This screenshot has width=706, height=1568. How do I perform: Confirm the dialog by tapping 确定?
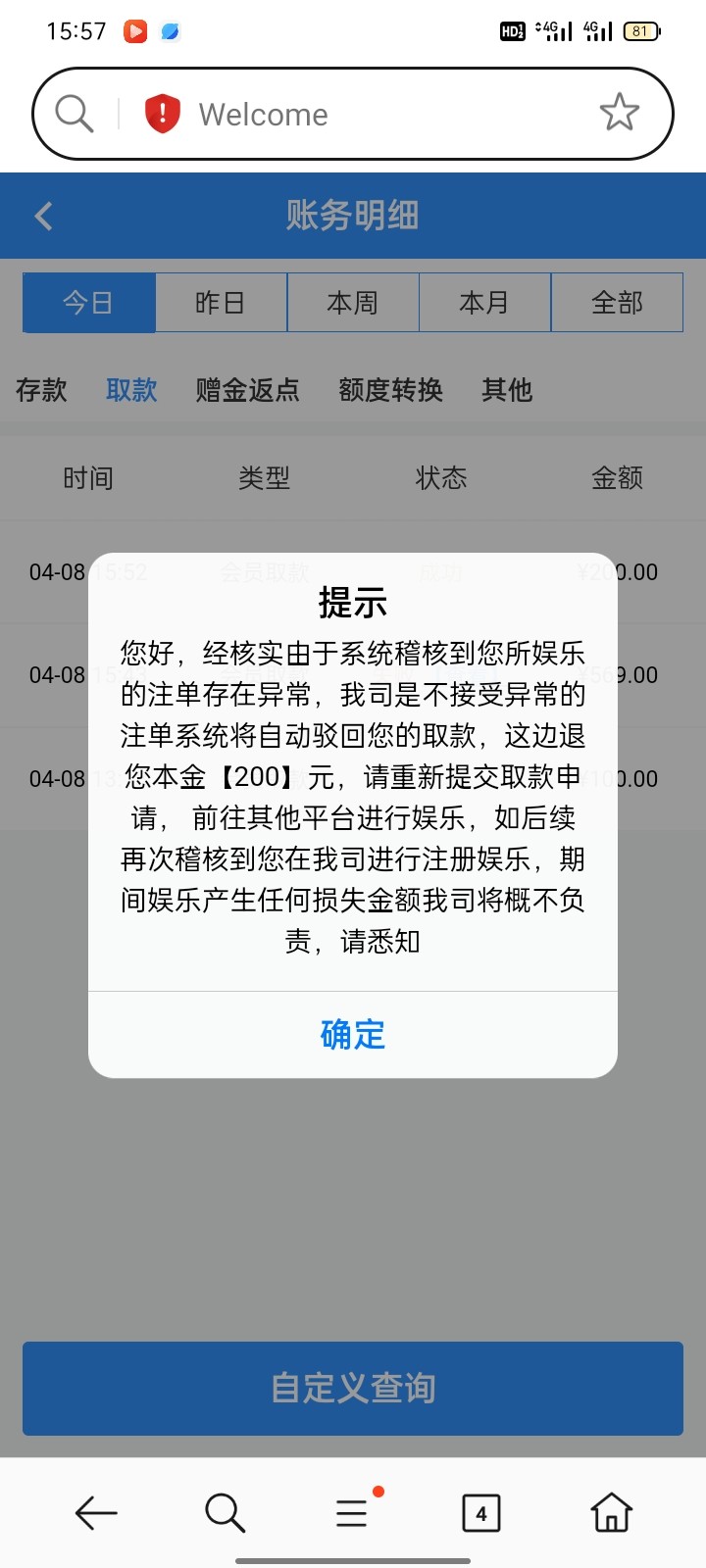(x=353, y=1035)
